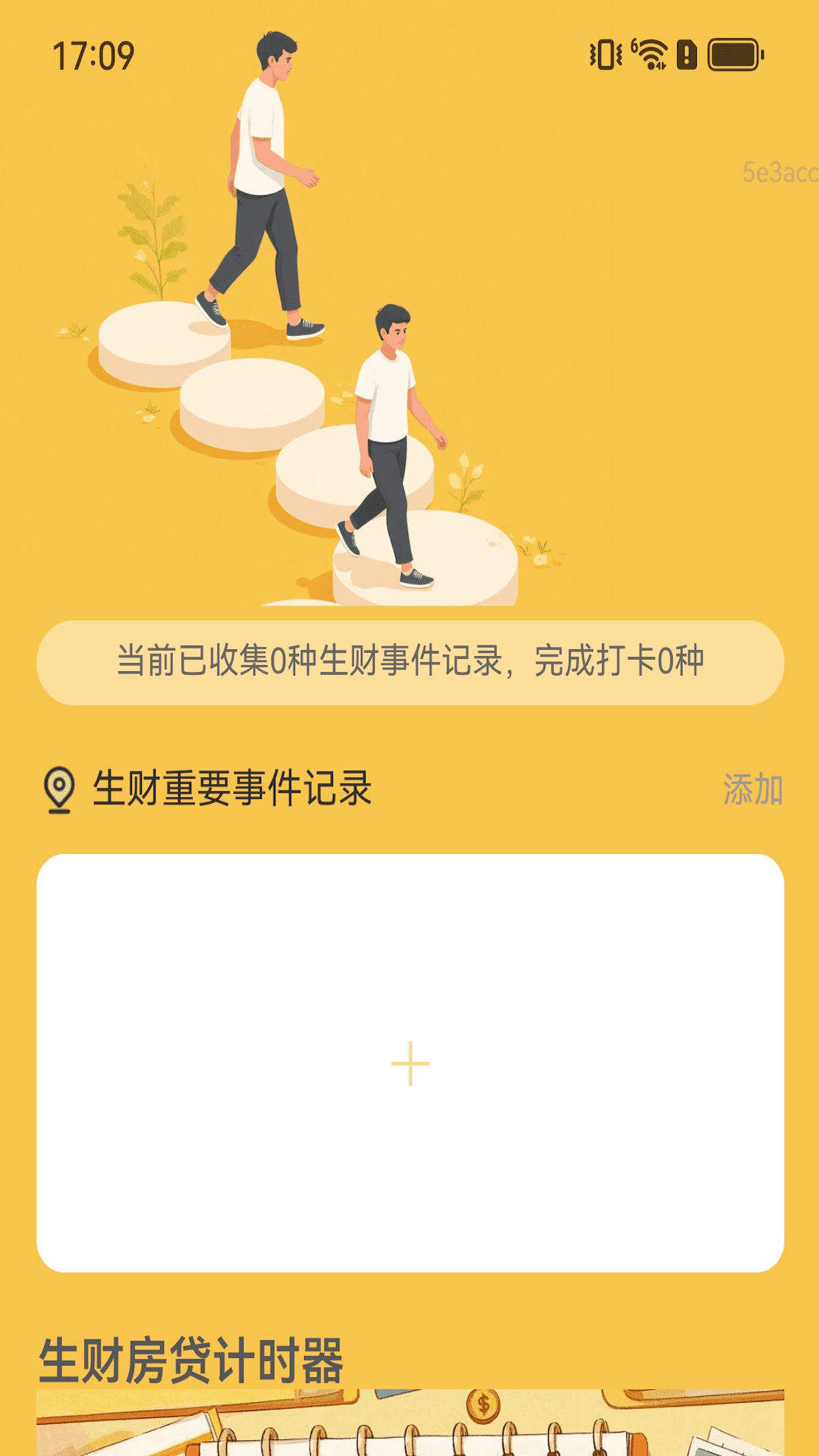Image resolution: width=819 pixels, height=1456 pixels.
Task: Select the wealth events record section header row
Action: [x=409, y=790]
